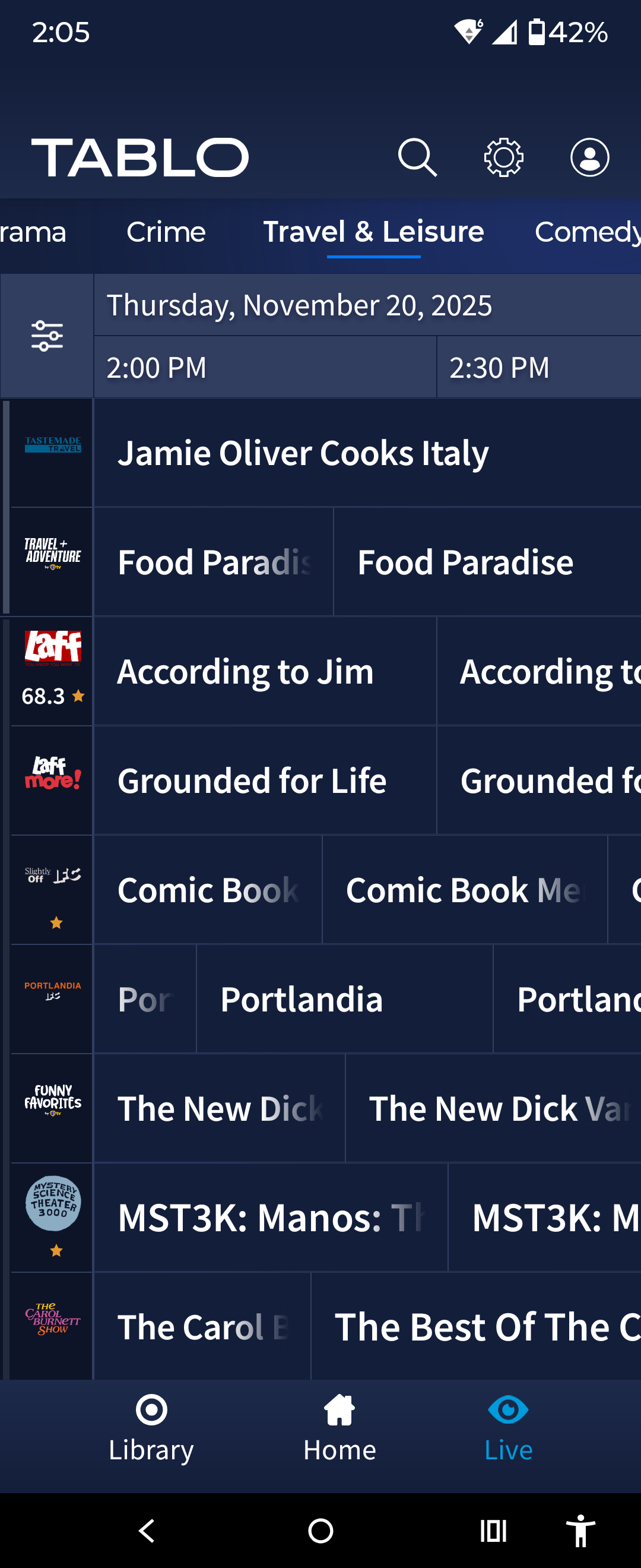The image size is (641, 1568).
Task: Open the user profile icon
Action: coord(589,157)
